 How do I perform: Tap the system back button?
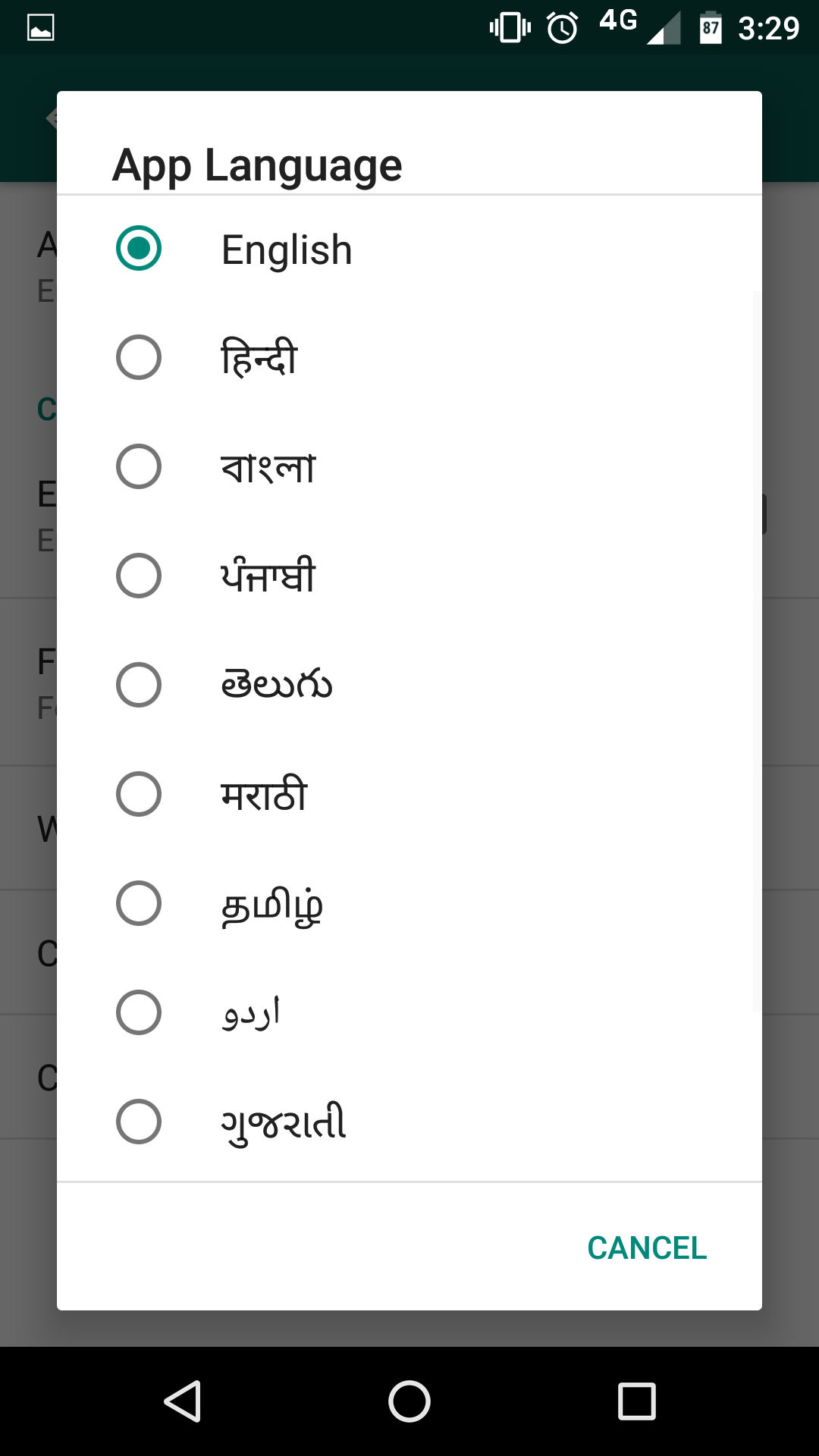pyautogui.click(x=182, y=1401)
